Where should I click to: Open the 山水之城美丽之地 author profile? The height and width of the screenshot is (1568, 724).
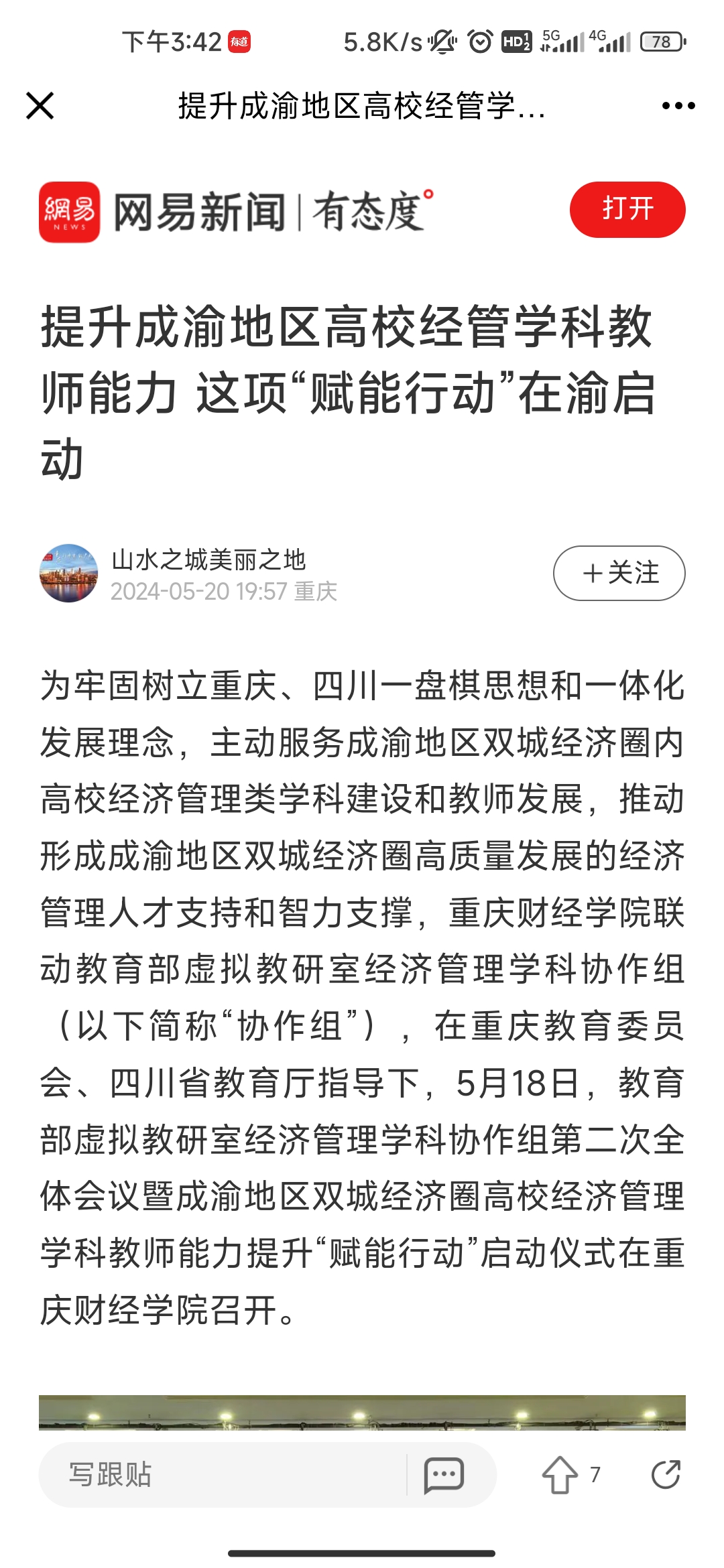coord(208,560)
